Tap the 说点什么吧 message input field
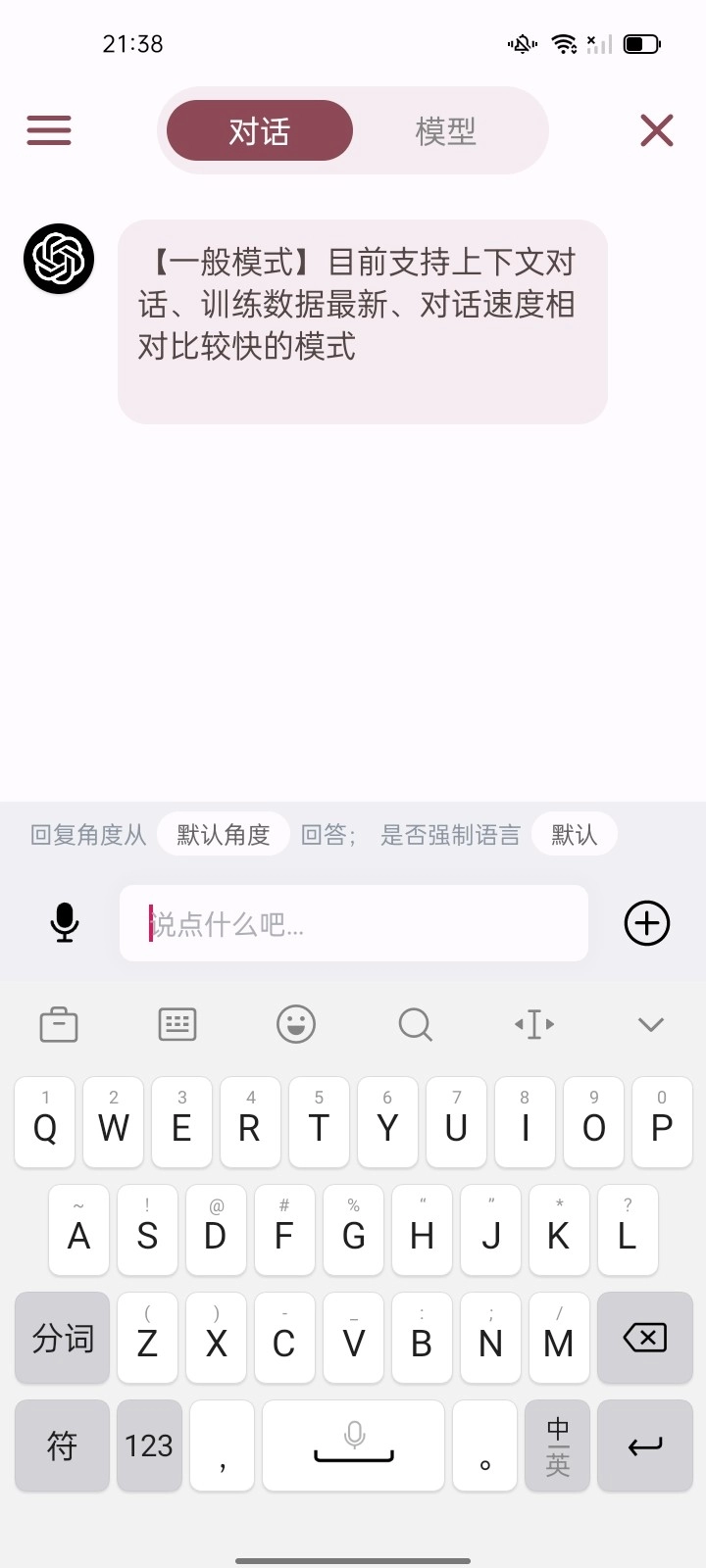Image resolution: width=706 pixels, height=1568 pixels. (353, 922)
